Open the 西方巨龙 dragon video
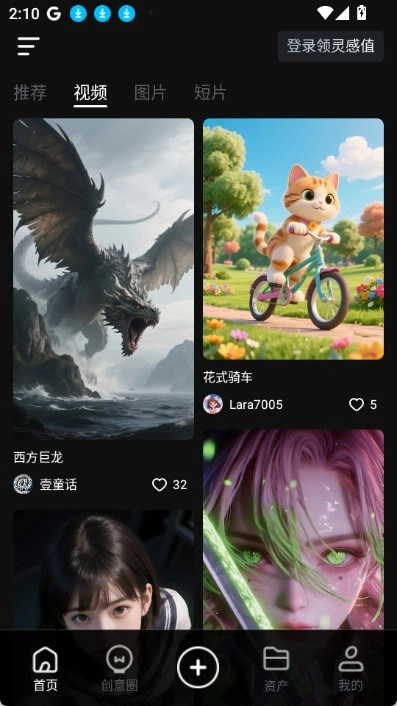The image size is (397, 706). [x=104, y=279]
